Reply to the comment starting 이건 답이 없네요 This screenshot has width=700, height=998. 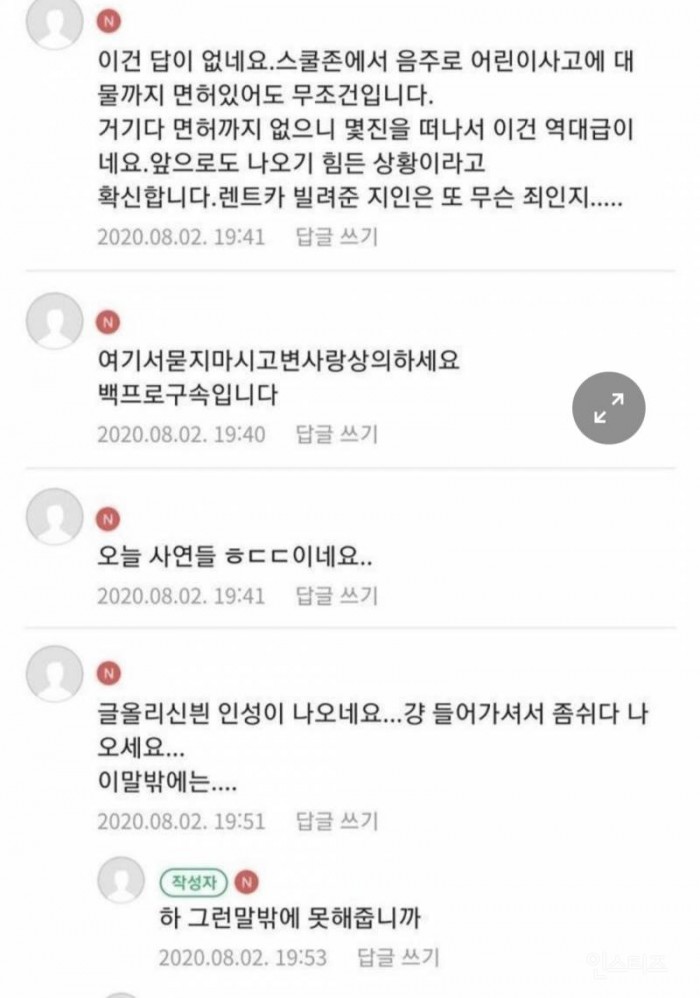point(337,238)
